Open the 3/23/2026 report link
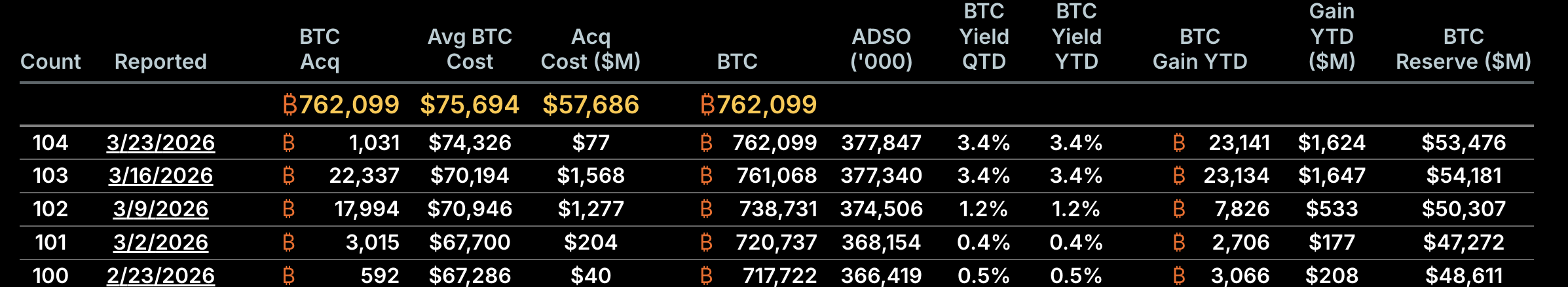The width and height of the screenshot is (1568, 287). [160, 143]
